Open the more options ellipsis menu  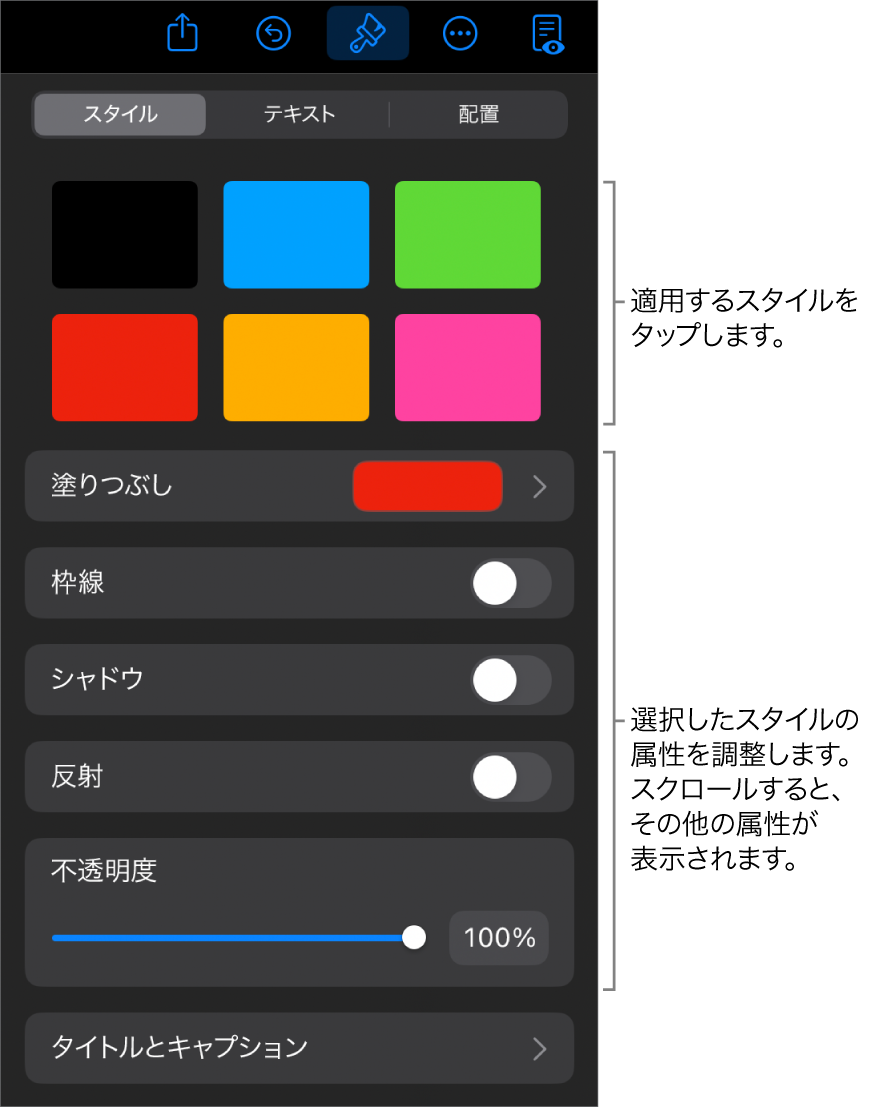click(x=460, y=33)
